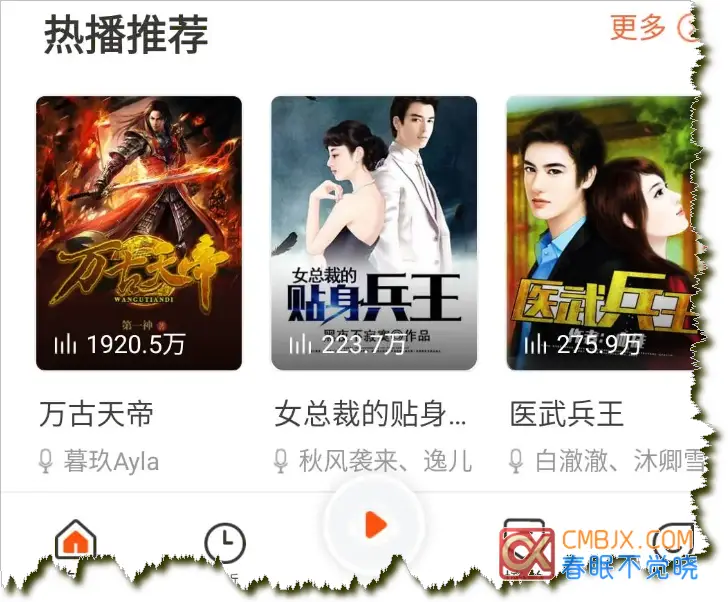The height and width of the screenshot is (602, 728).
Task: Open the 万古天帝 audiobook cover
Action: pos(139,233)
